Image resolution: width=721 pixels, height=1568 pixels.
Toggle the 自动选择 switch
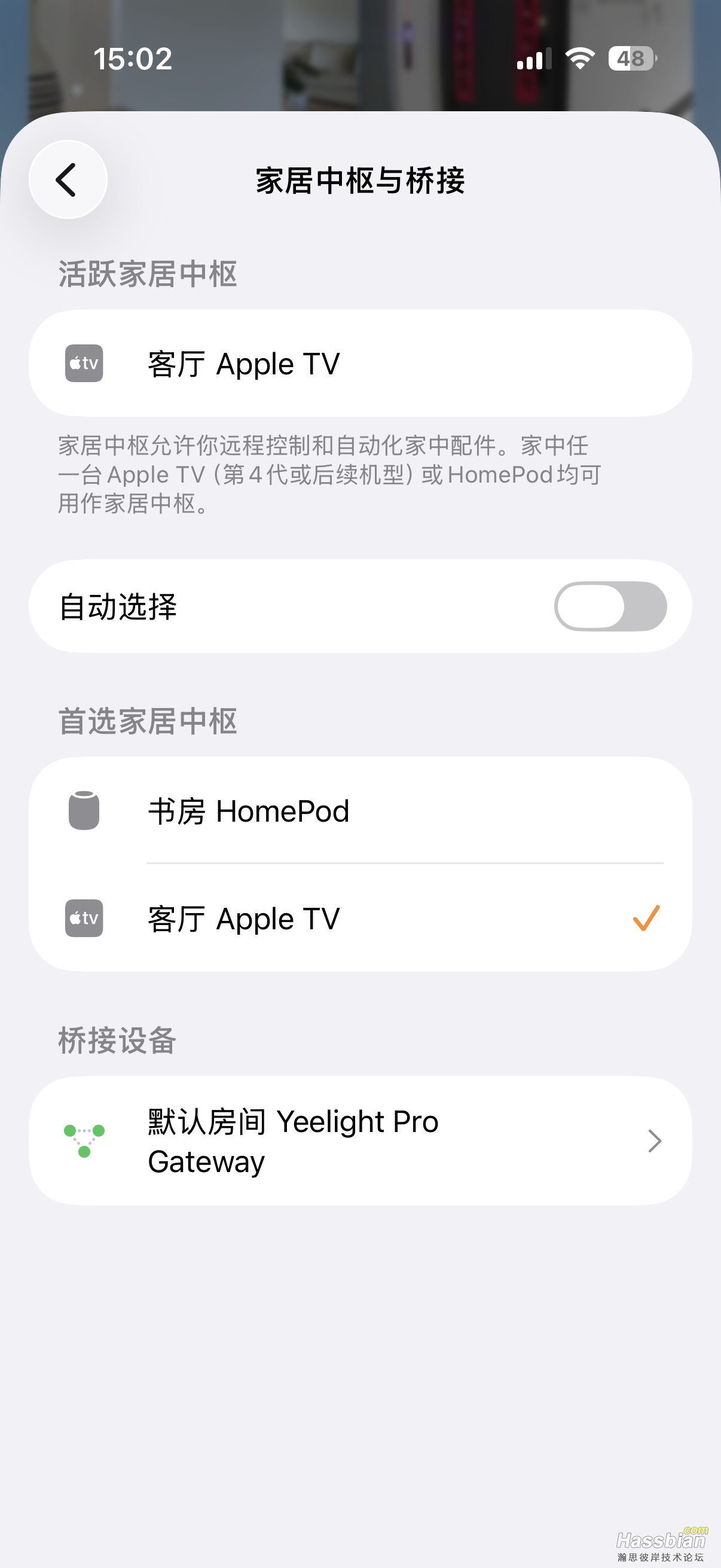tap(610, 606)
